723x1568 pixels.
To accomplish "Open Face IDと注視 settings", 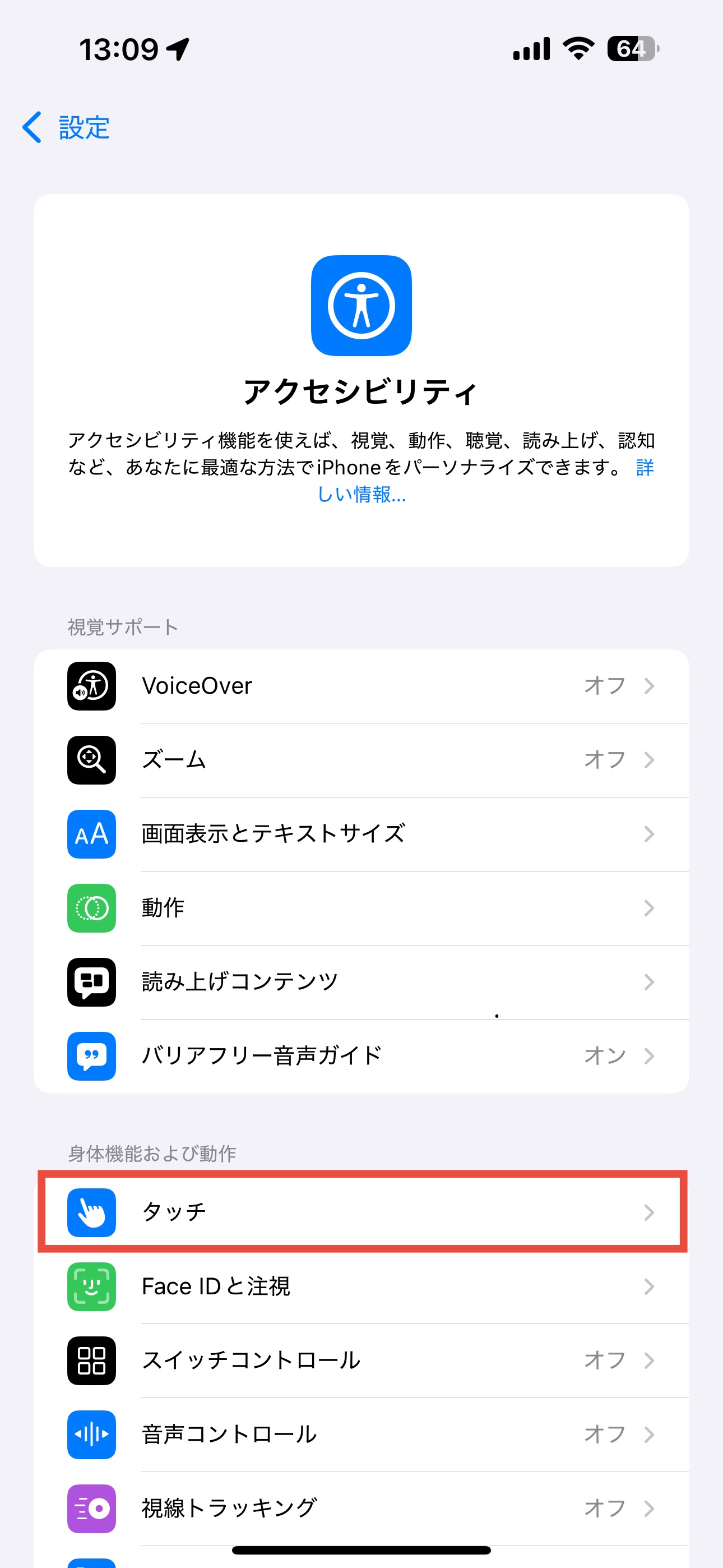I will pos(361,1286).
